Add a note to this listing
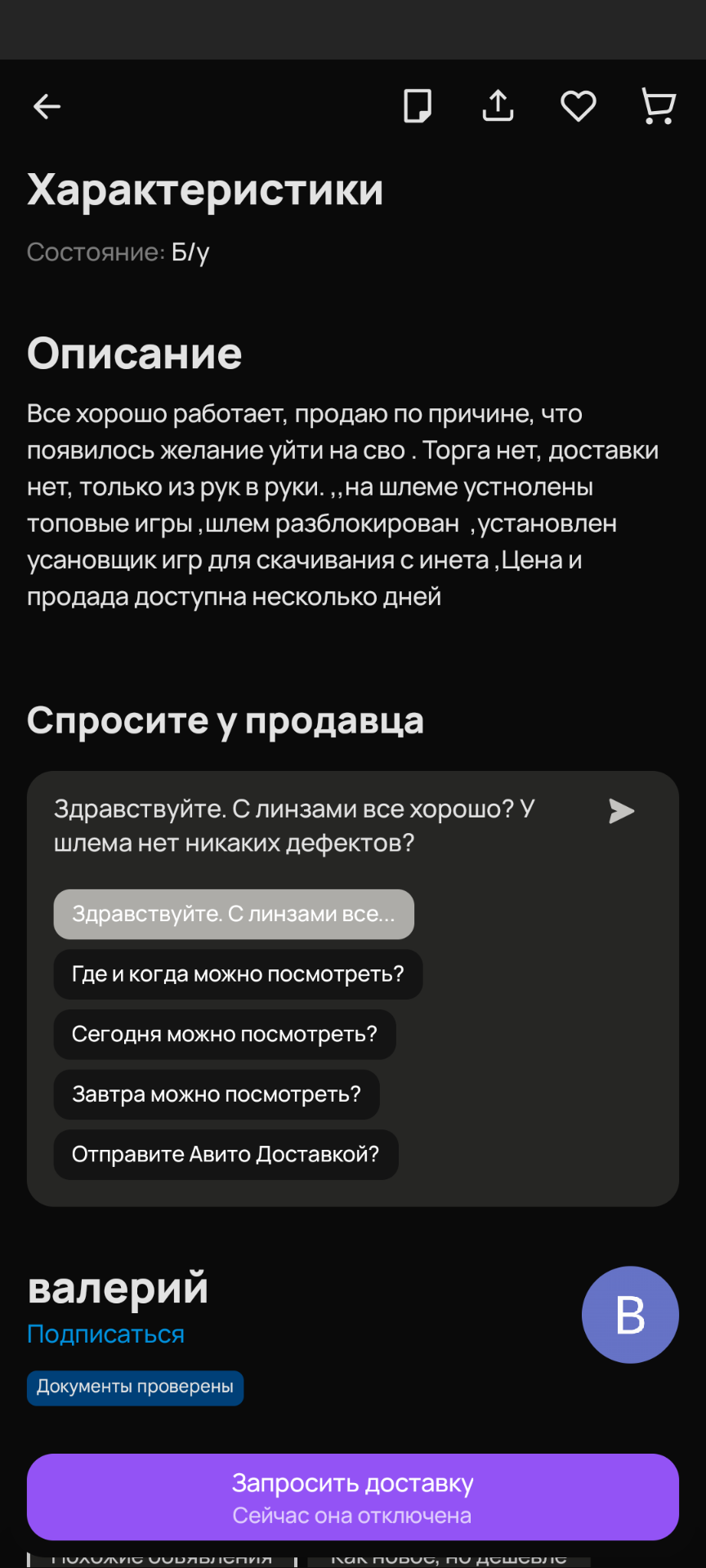This screenshot has width=706, height=1568. [418, 106]
